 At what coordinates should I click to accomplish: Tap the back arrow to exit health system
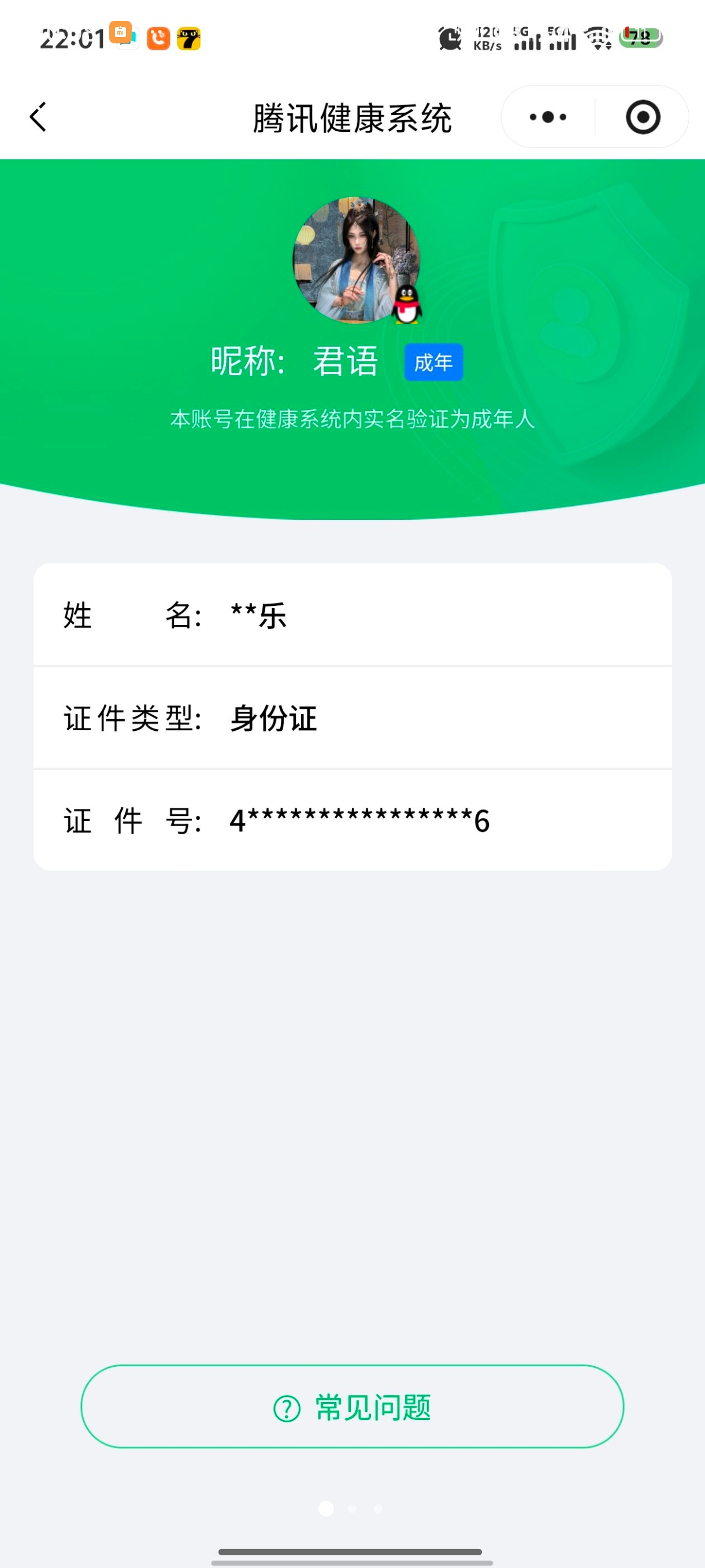[38, 117]
